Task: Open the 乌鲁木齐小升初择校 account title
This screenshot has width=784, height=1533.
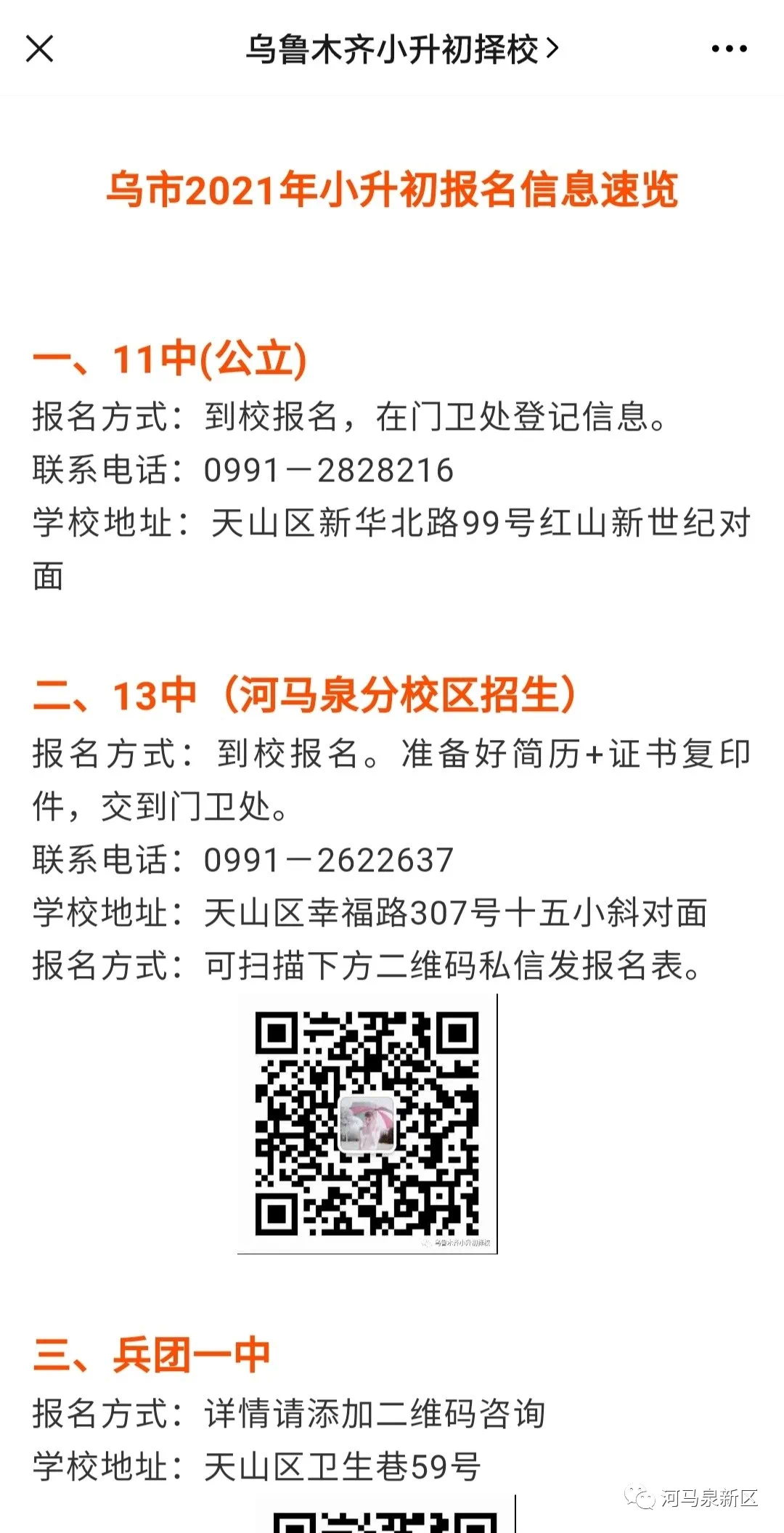Action: 401,49
